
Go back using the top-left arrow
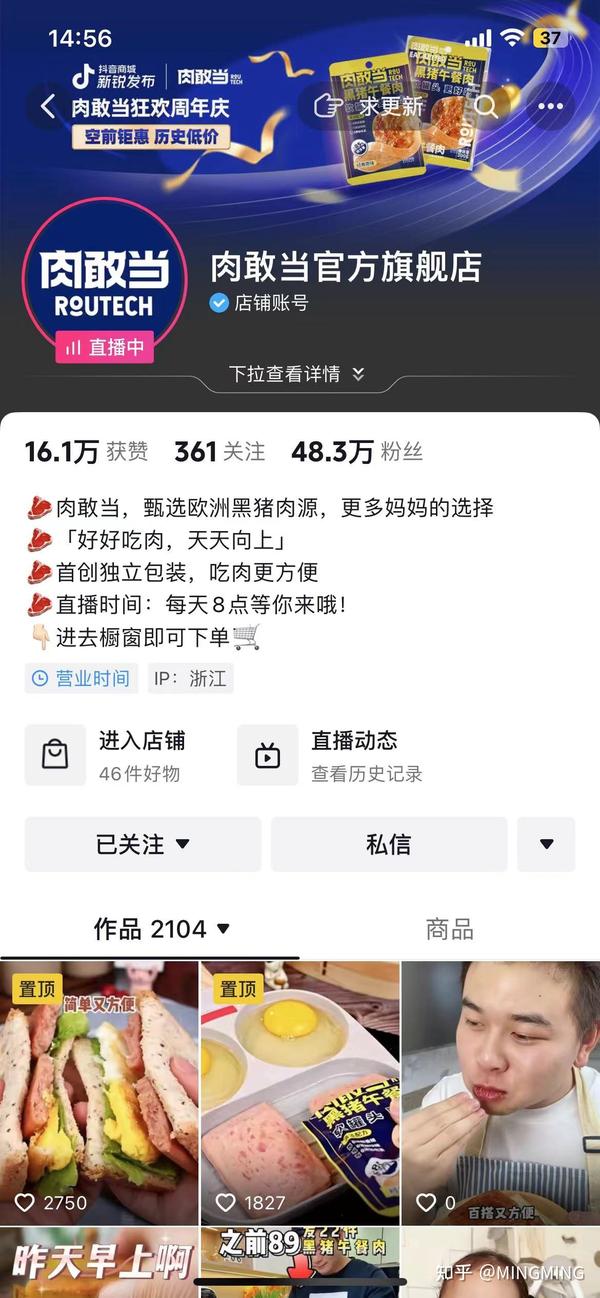pyautogui.click(x=47, y=106)
